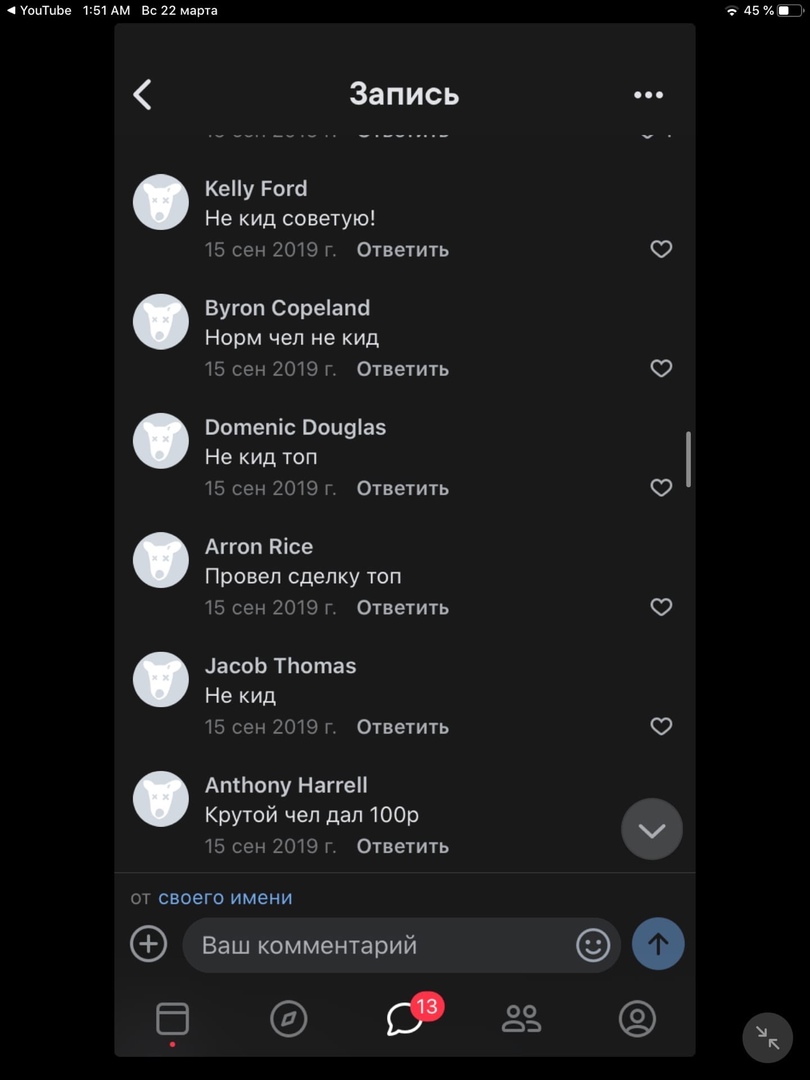
Task: Send the comment with the arrow button
Action: point(658,944)
